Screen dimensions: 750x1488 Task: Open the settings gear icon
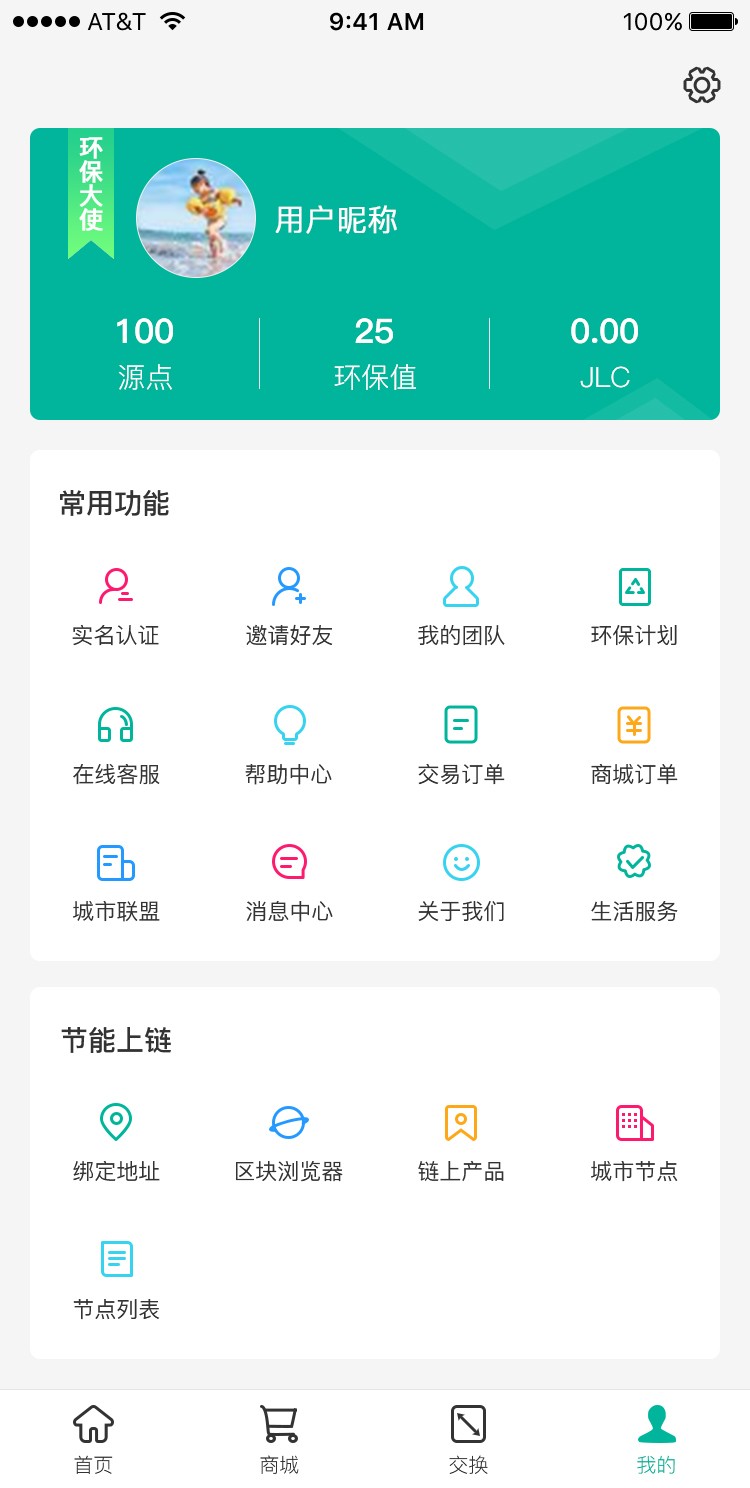(x=702, y=85)
